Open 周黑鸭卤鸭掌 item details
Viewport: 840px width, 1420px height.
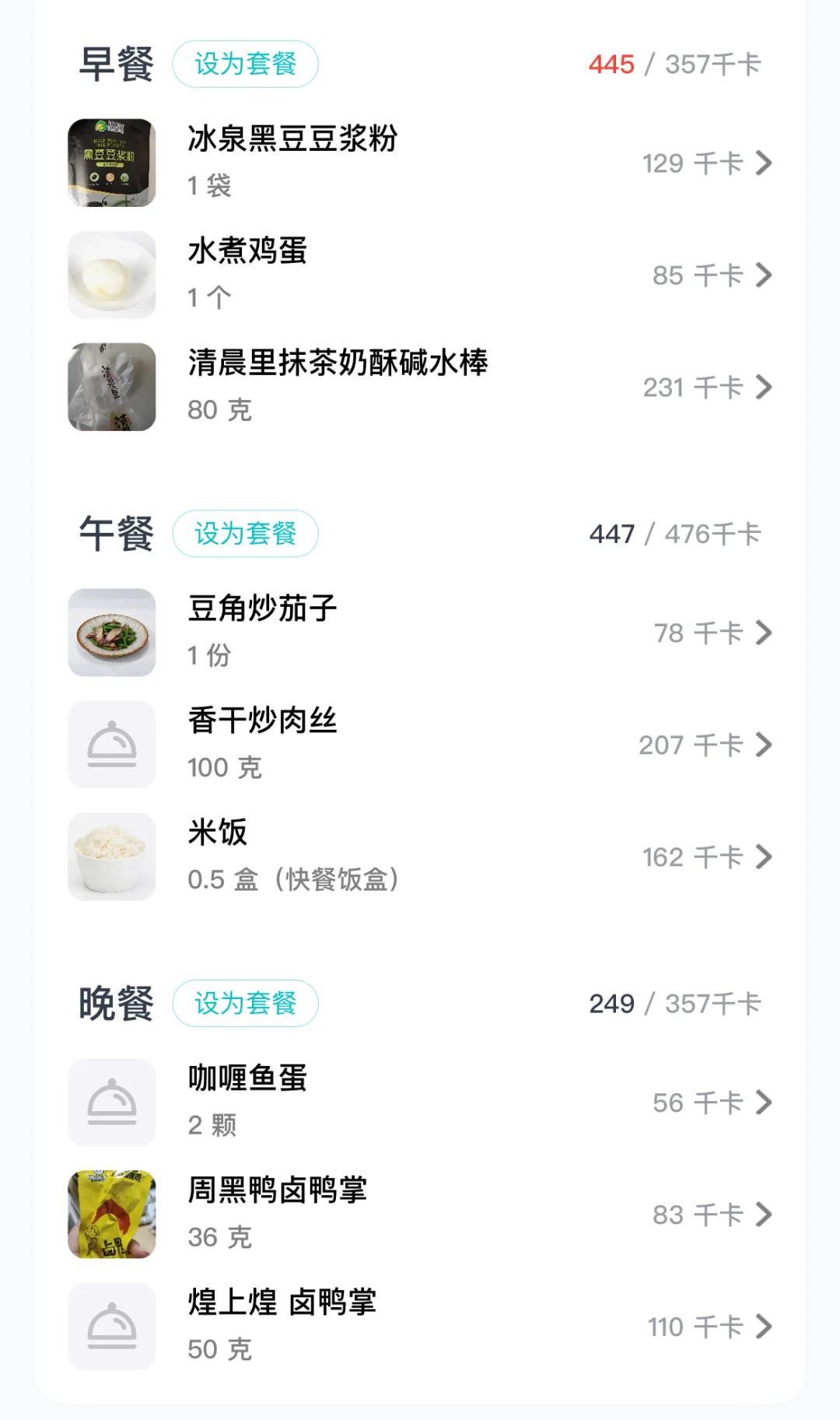[x=420, y=1215]
